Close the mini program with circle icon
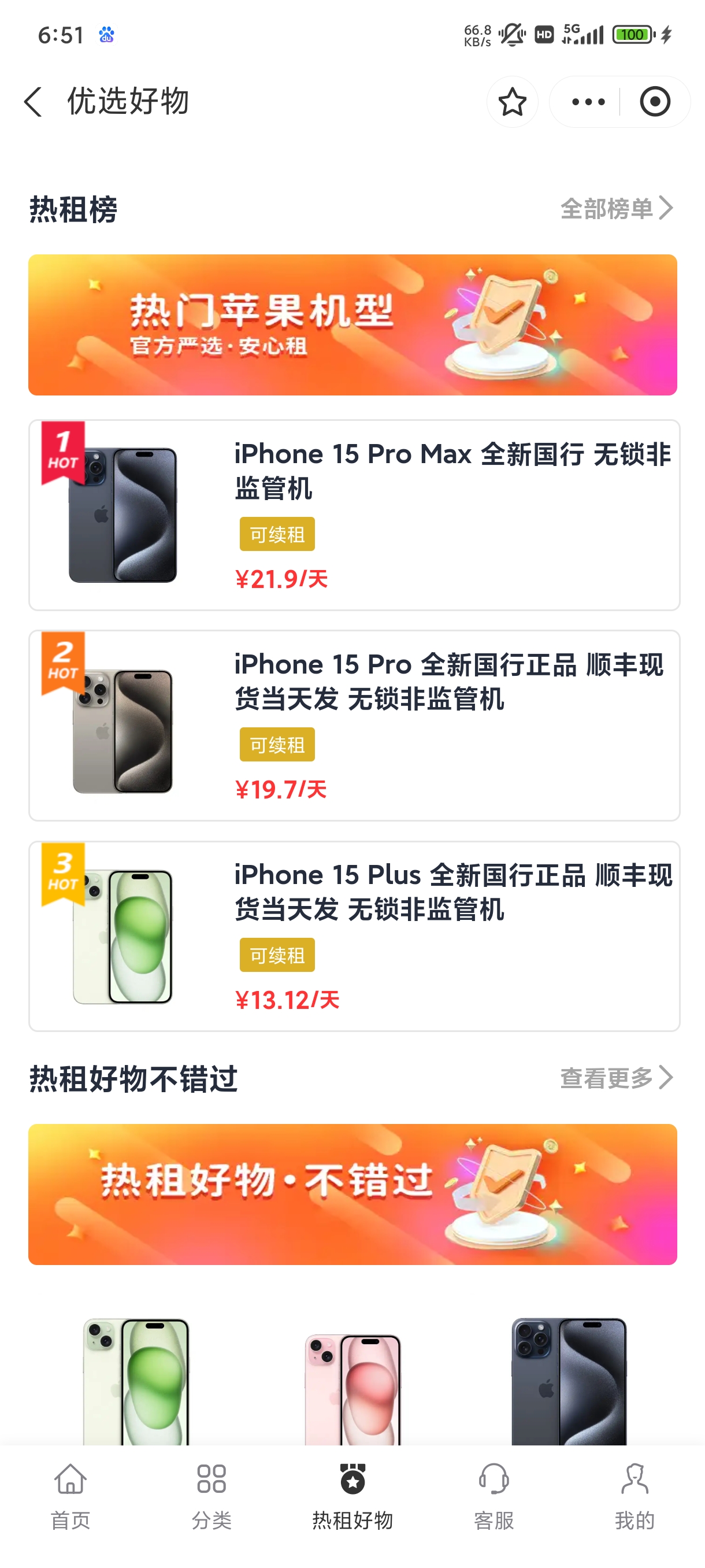Screen dimensions: 705x1568 (655, 102)
